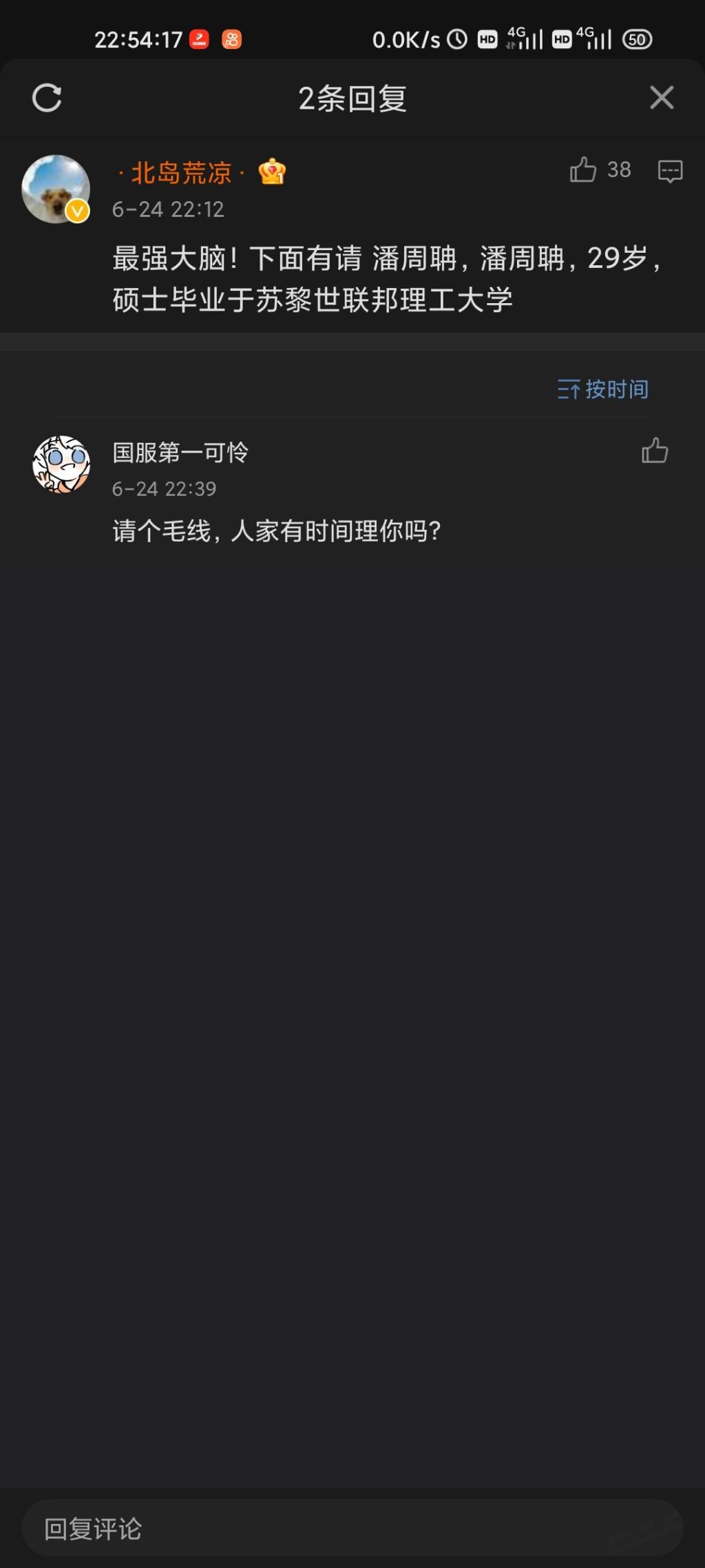This screenshot has height=1568, width=705.
Task: Change sort order with 按时间
Action: point(603,389)
